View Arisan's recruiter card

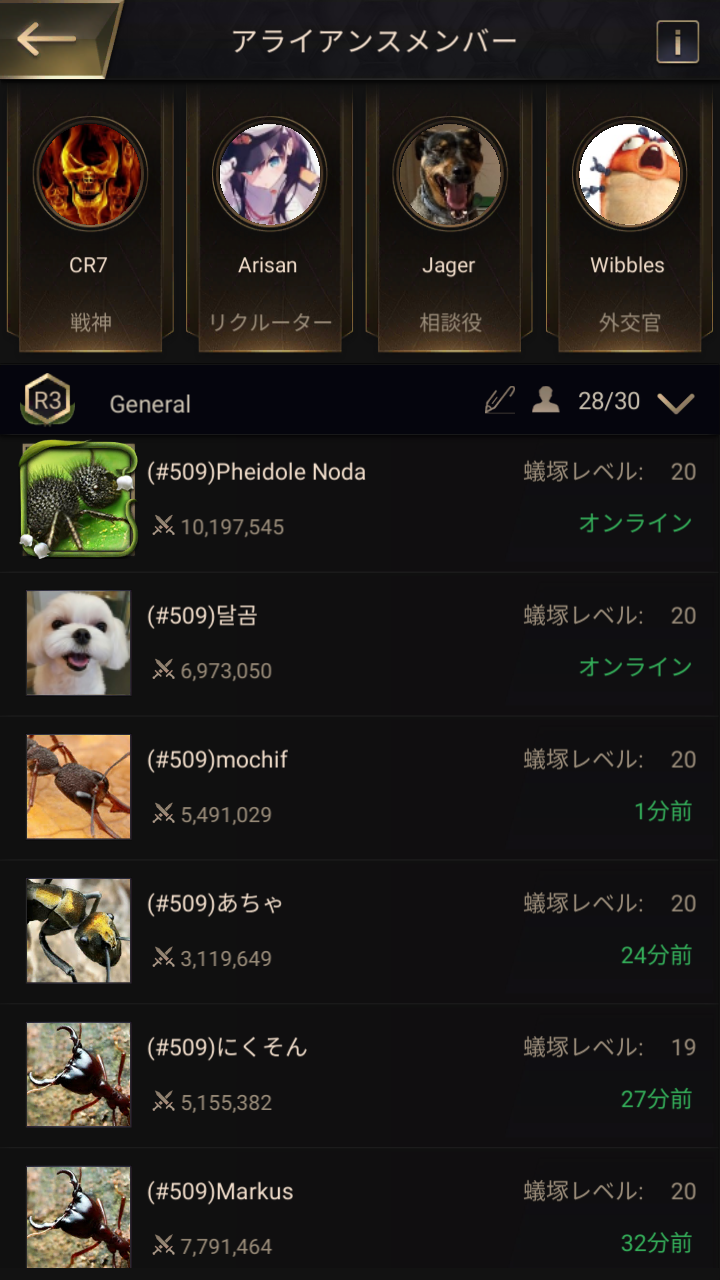point(269,218)
